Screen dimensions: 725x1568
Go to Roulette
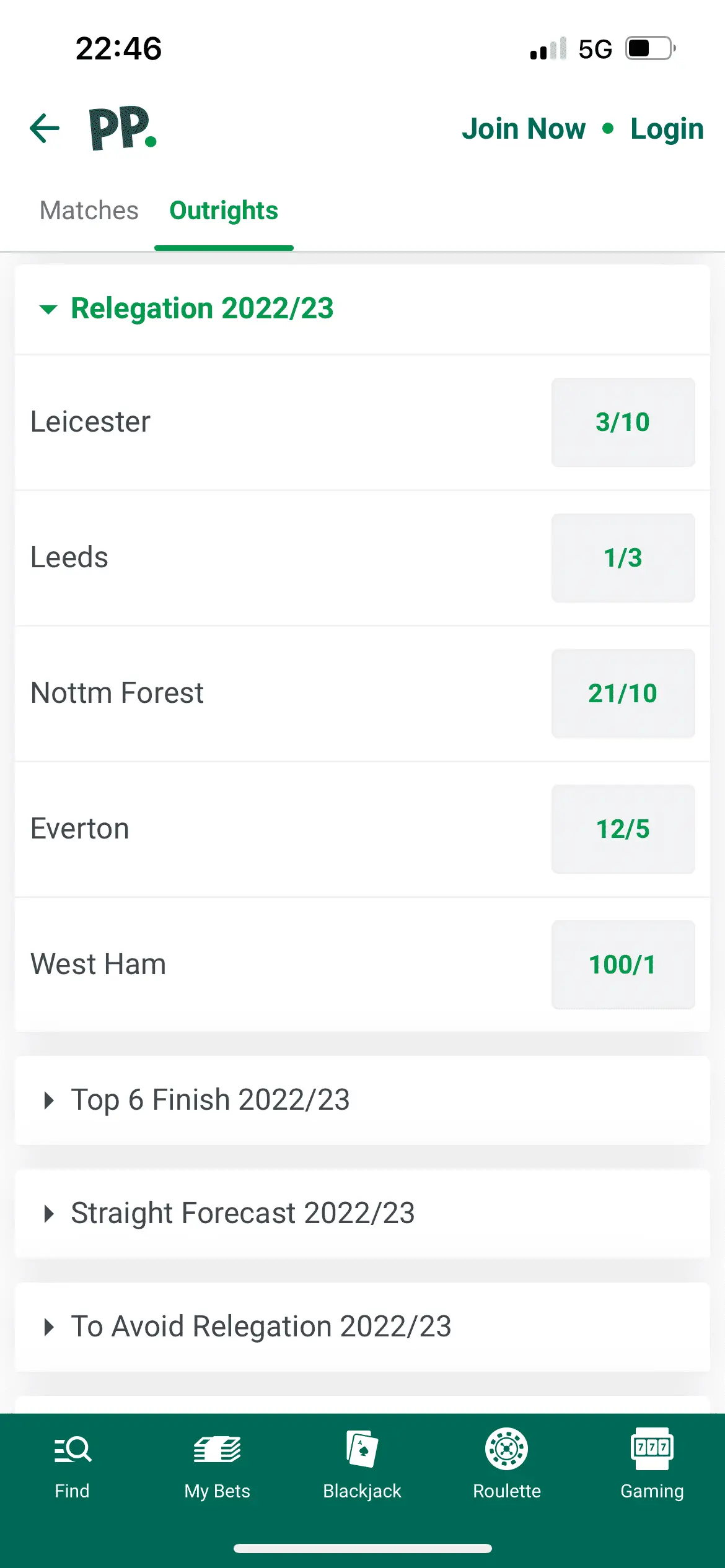coord(507,1464)
